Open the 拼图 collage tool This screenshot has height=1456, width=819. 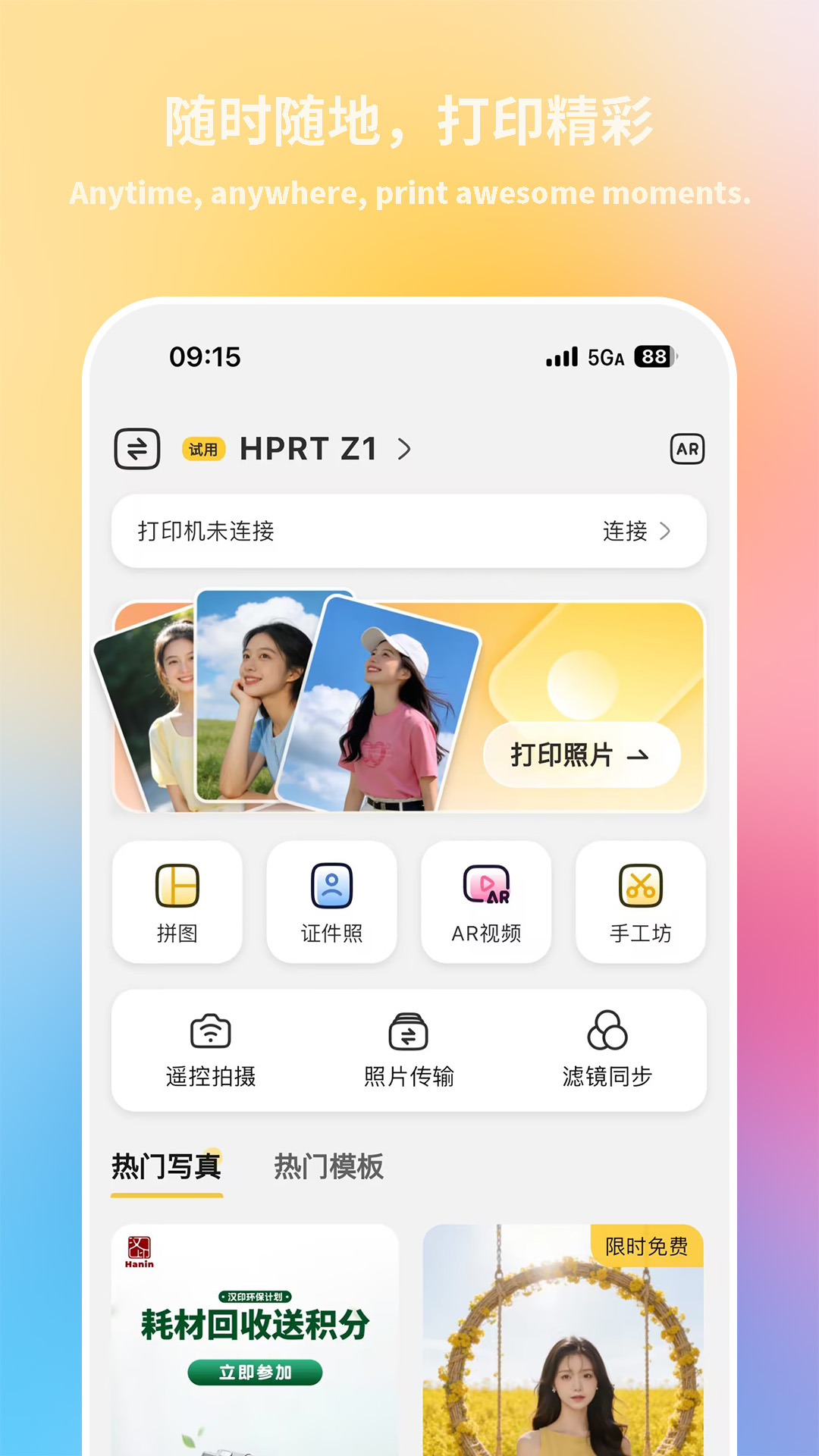click(177, 902)
